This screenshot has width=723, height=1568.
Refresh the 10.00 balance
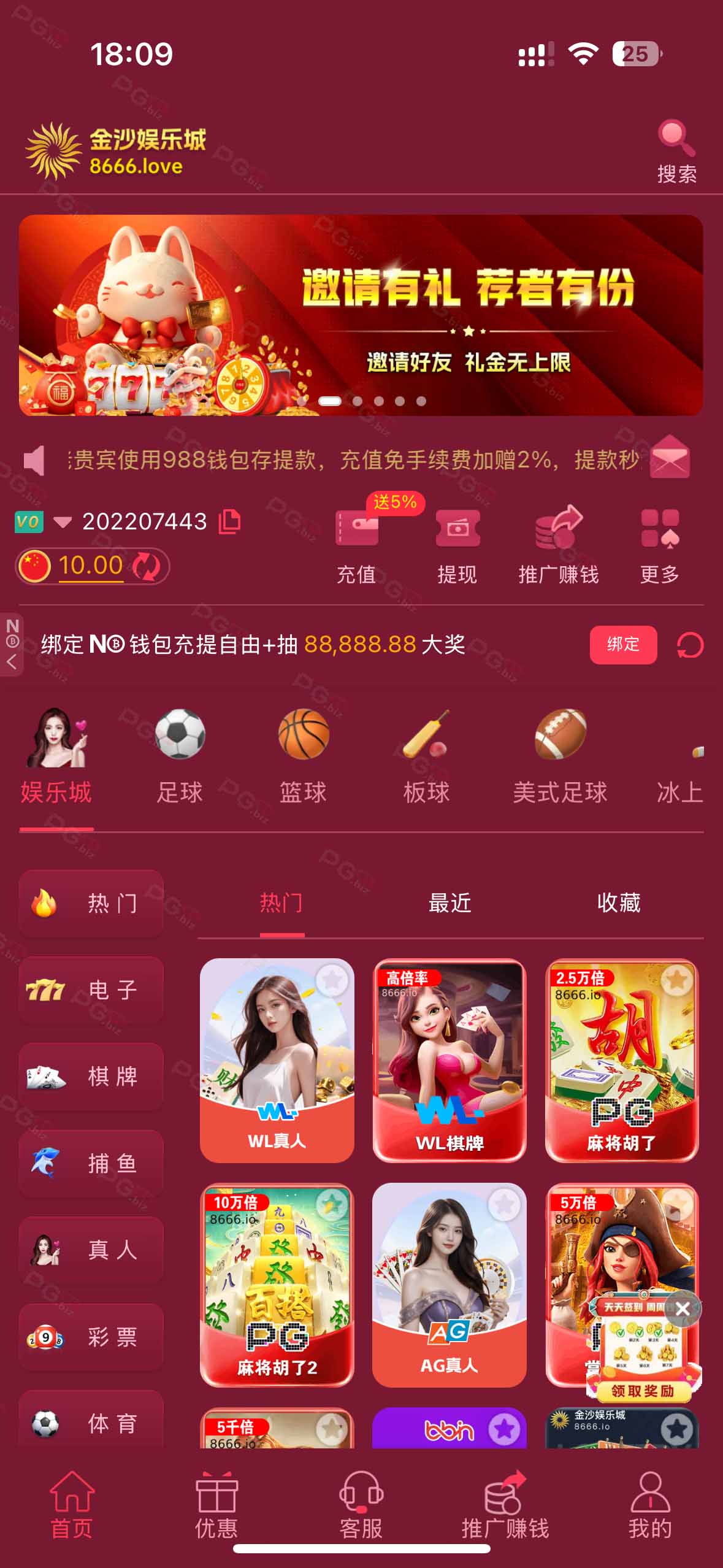coord(147,566)
